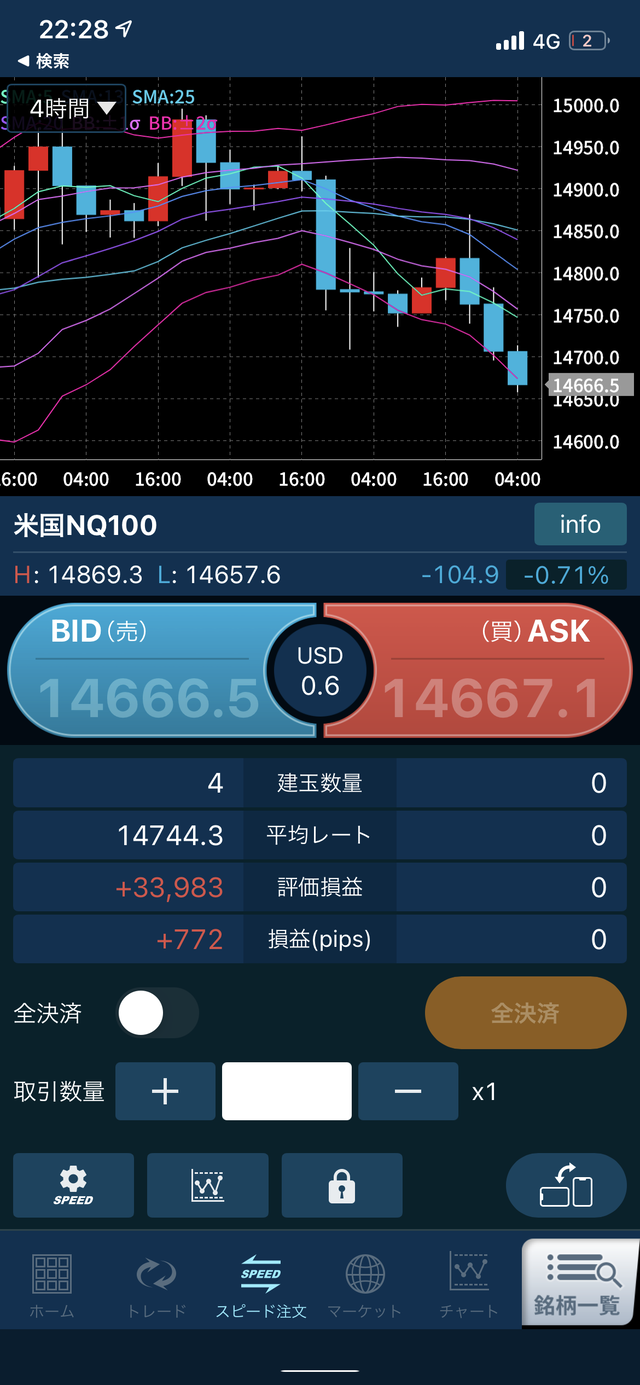Select the スピード注文 tab

(x=260, y=1284)
